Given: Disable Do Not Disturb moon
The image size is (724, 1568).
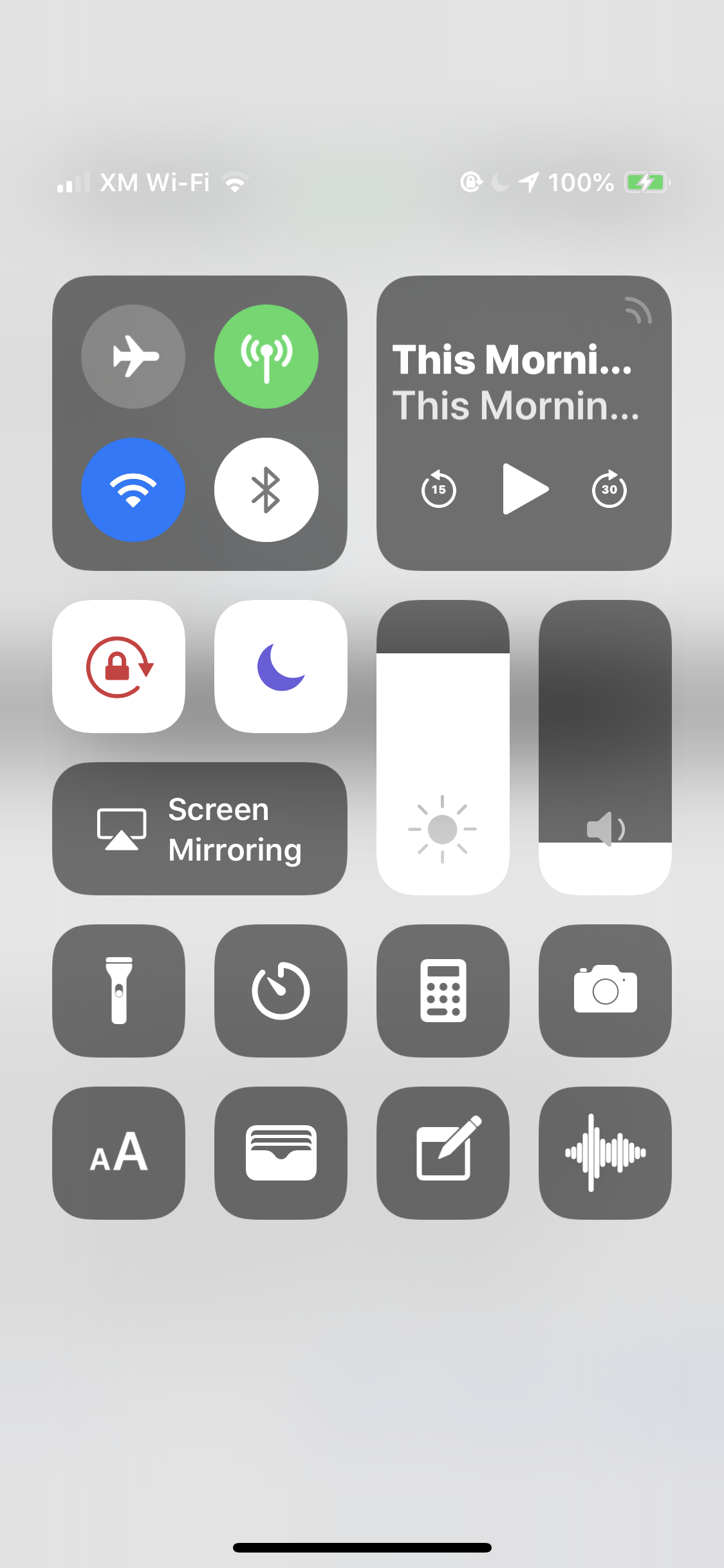Looking at the screenshot, I should pyautogui.click(x=281, y=666).
